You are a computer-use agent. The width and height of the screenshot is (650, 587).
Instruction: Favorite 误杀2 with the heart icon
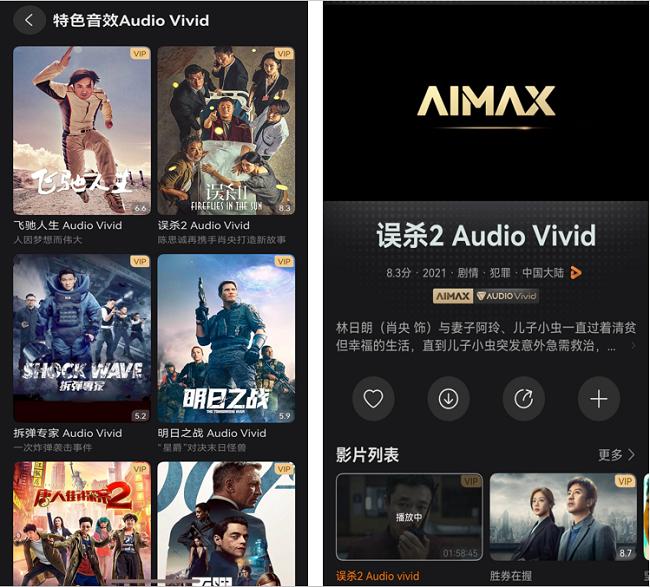tap(373, 399)
